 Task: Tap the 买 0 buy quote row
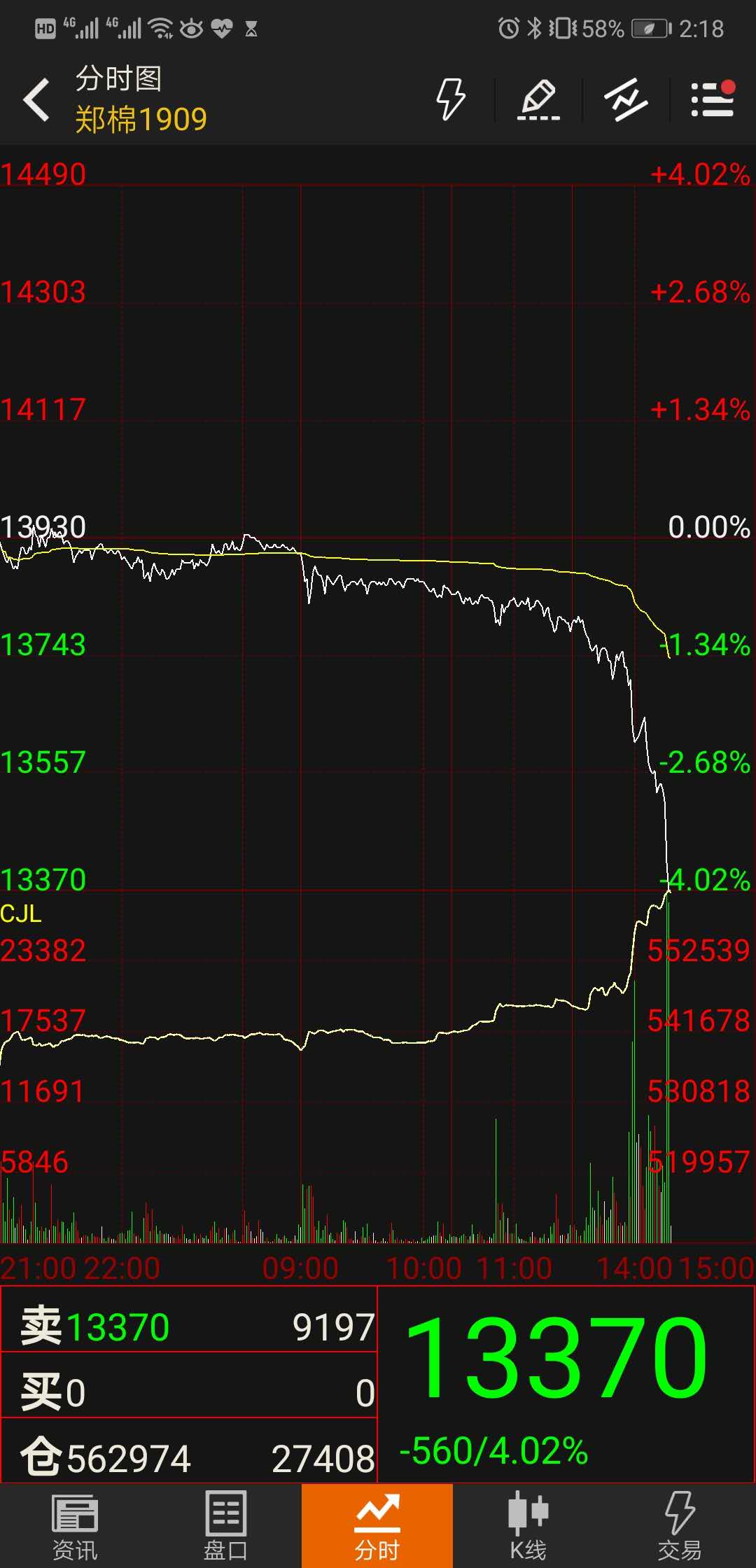[189, 1392]
